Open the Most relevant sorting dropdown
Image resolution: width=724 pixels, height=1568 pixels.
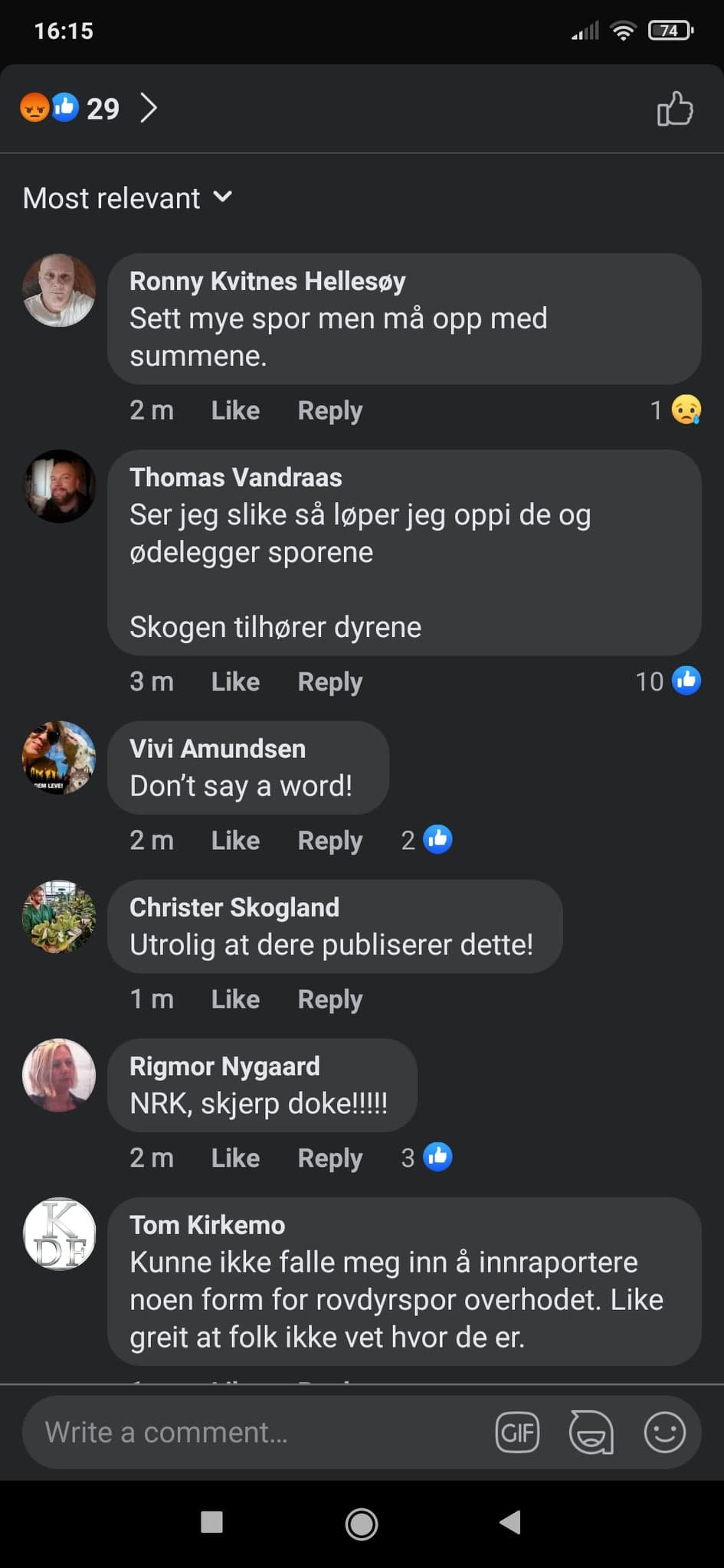[127, 198]
